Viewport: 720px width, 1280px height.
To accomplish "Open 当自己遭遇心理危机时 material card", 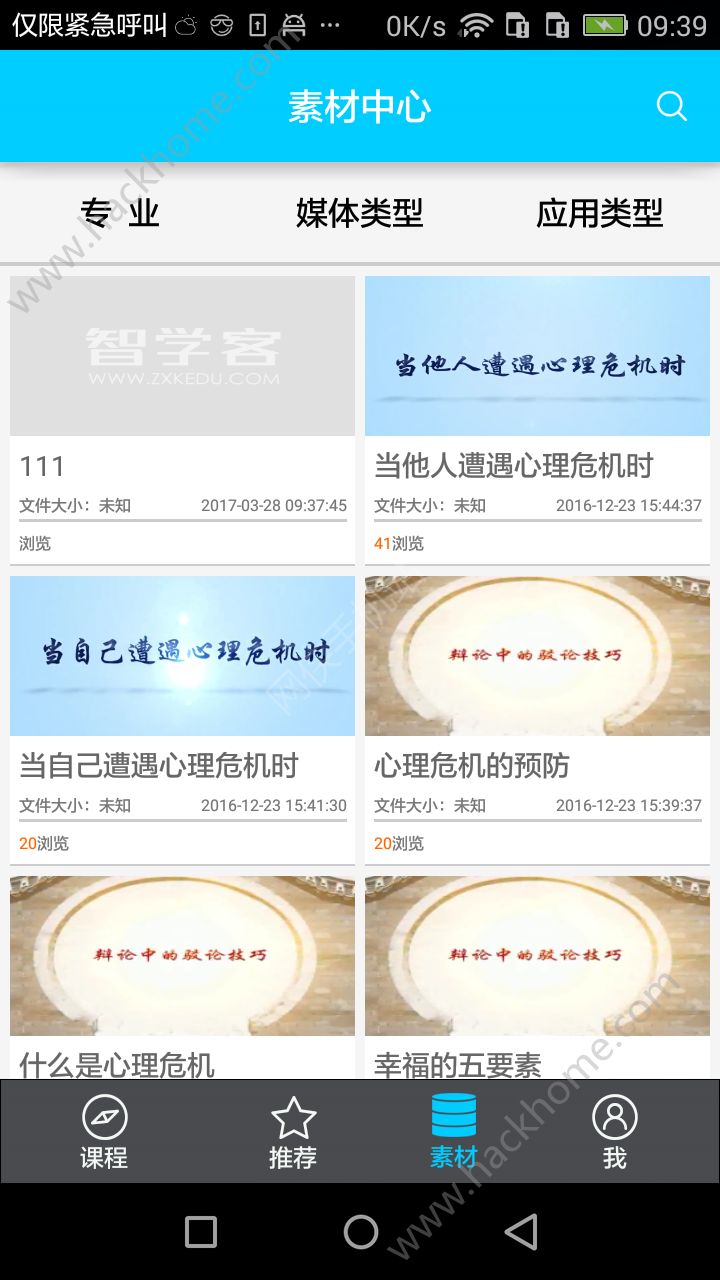I will click(182, 720).
